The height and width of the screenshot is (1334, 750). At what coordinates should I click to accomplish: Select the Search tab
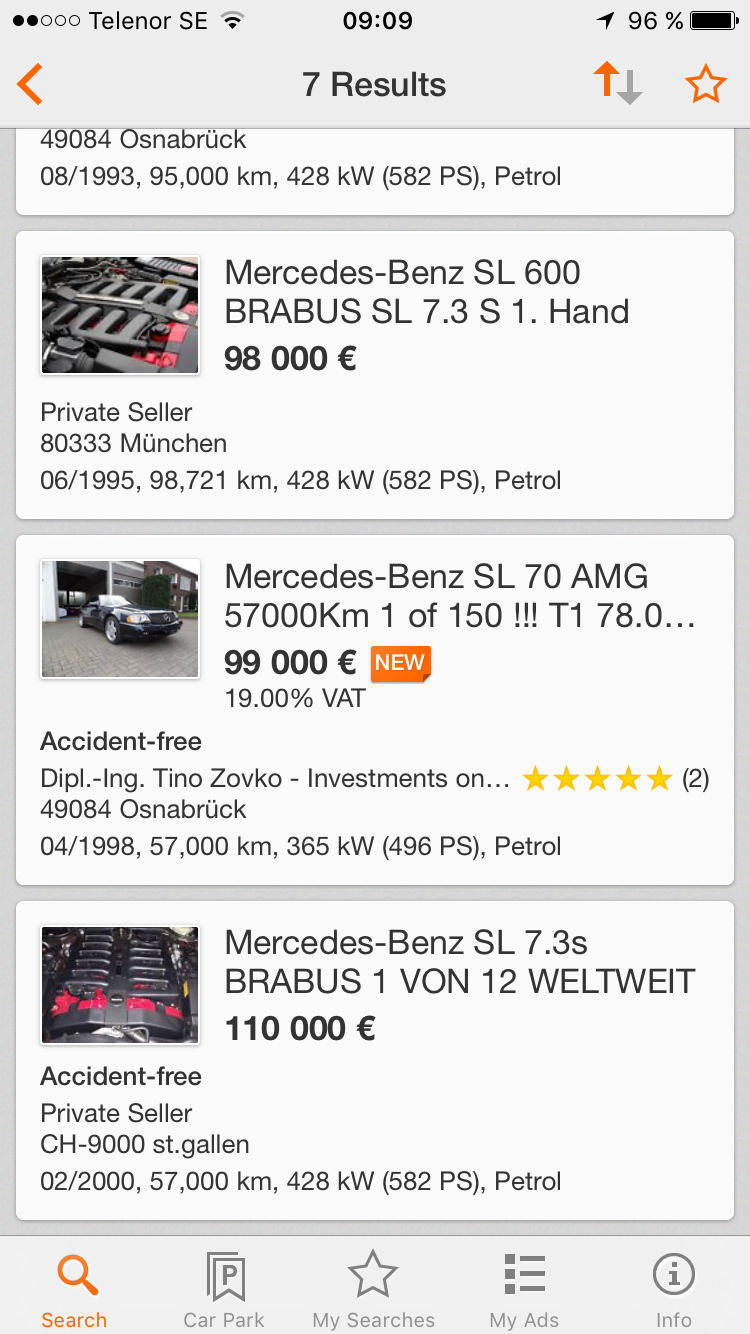74,1289
